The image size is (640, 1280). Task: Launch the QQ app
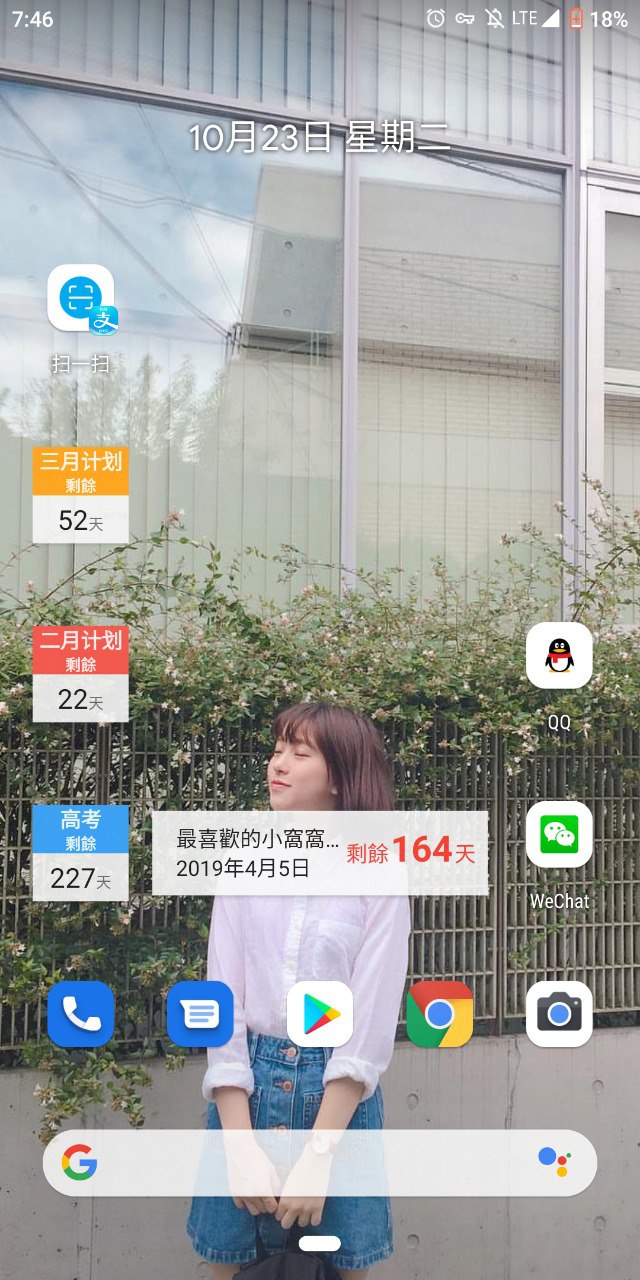[x=559, y=656]
